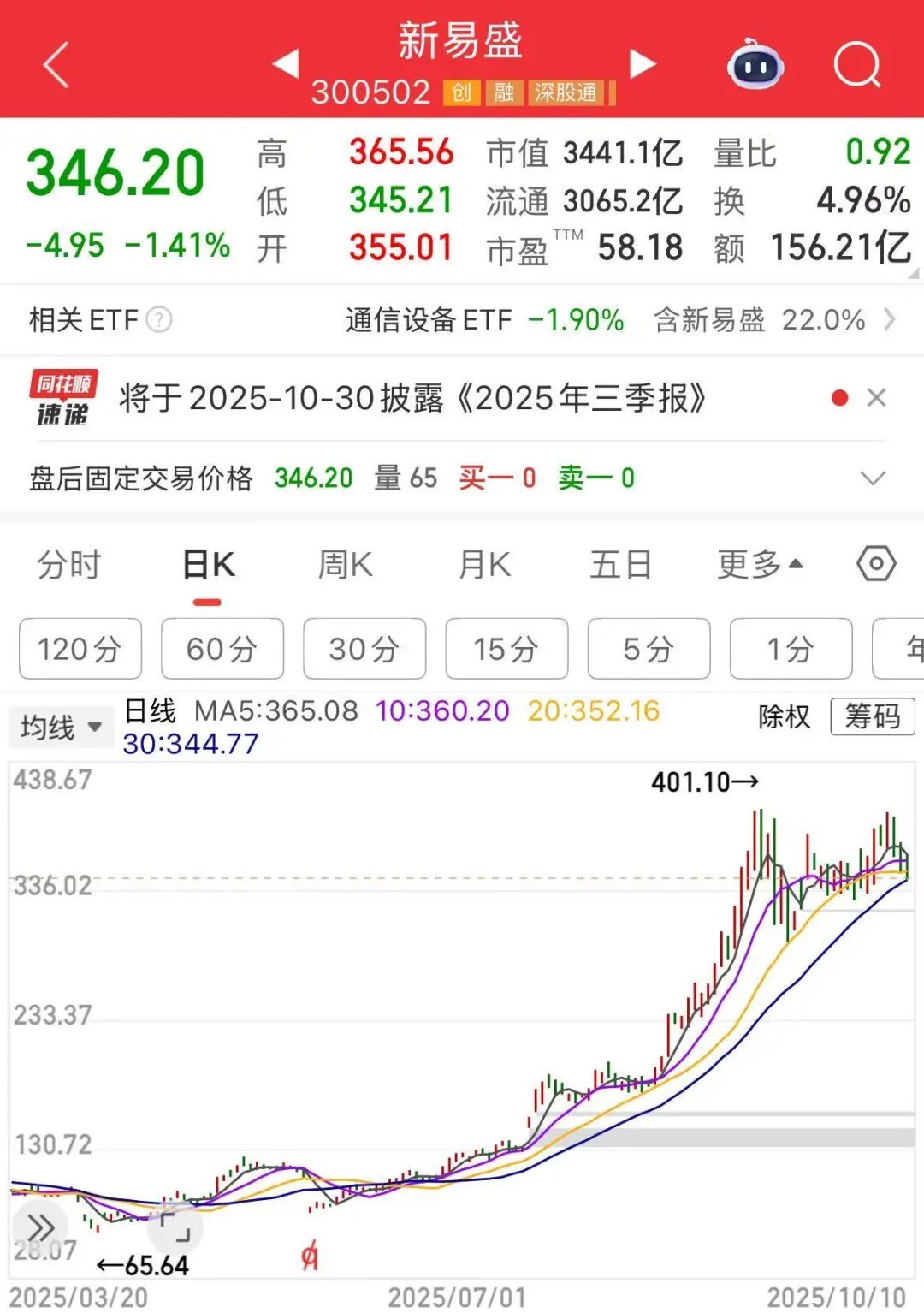Image resolution: width=924 pixels, height=1313 pixels.
Task: Tap the 除权 adjustment option
Action: (784, 716)
